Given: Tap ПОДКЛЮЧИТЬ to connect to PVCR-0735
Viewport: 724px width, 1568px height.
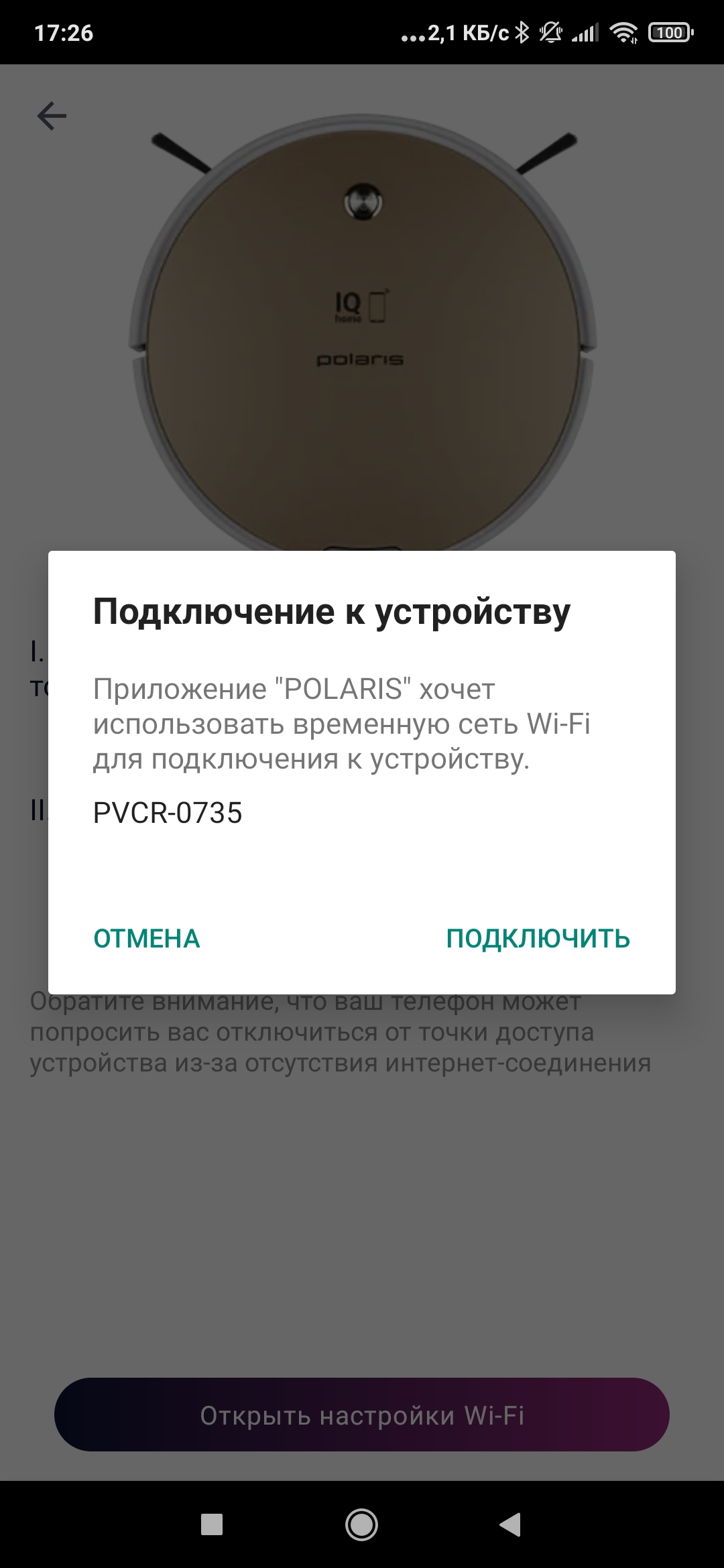Looking at the screenshot, I should [x=538, y=938].
